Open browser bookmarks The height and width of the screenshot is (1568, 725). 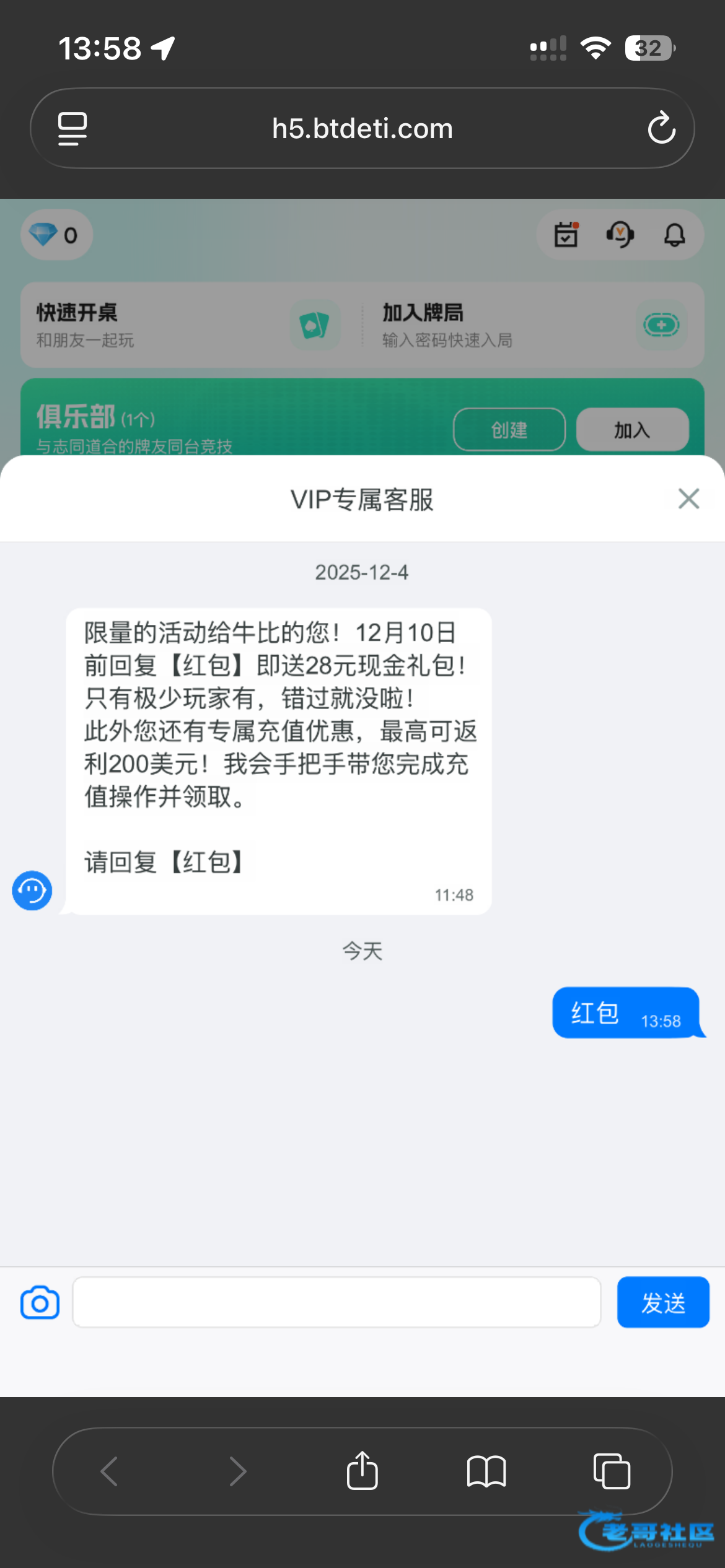(x=486, y=1471)
